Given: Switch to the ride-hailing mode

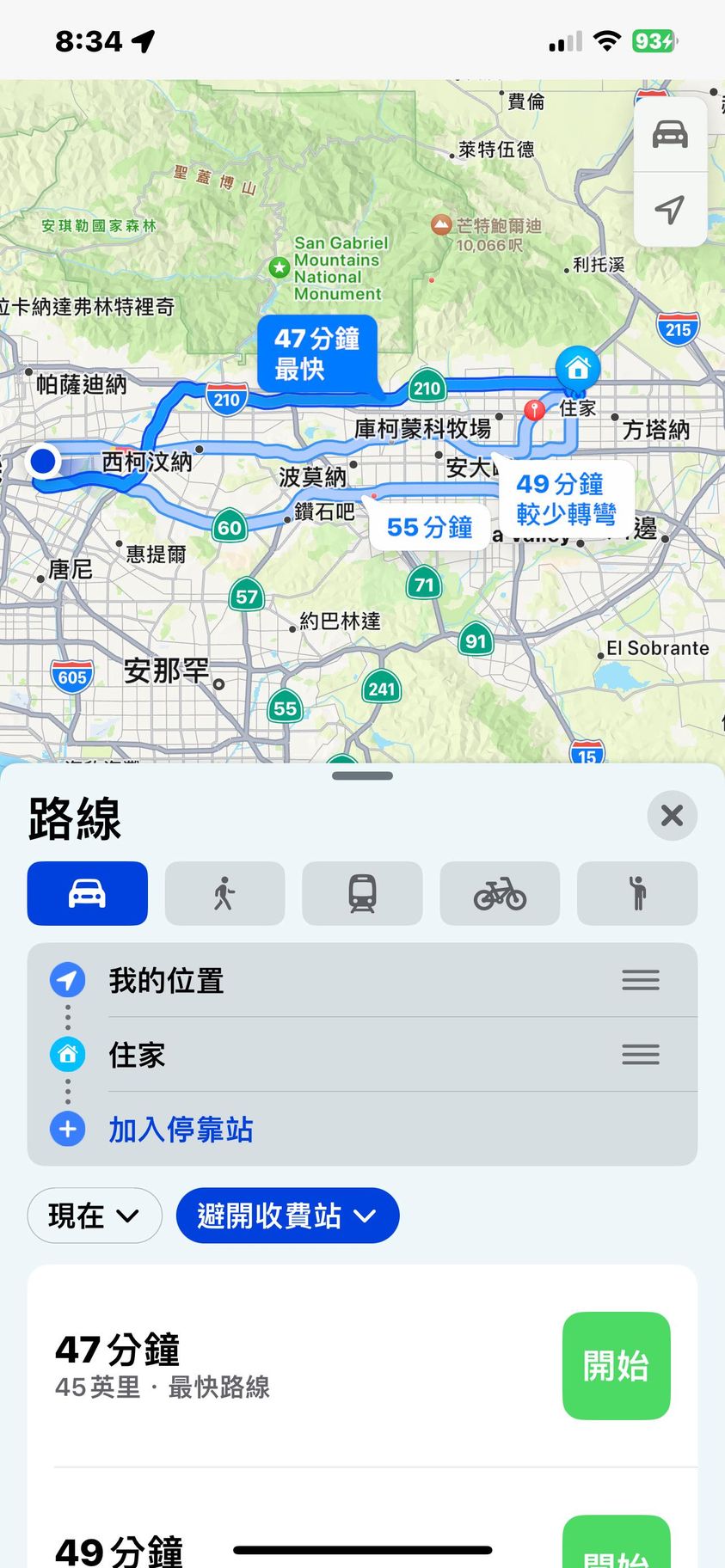Looking at the screenshot, I should [637, 893].
